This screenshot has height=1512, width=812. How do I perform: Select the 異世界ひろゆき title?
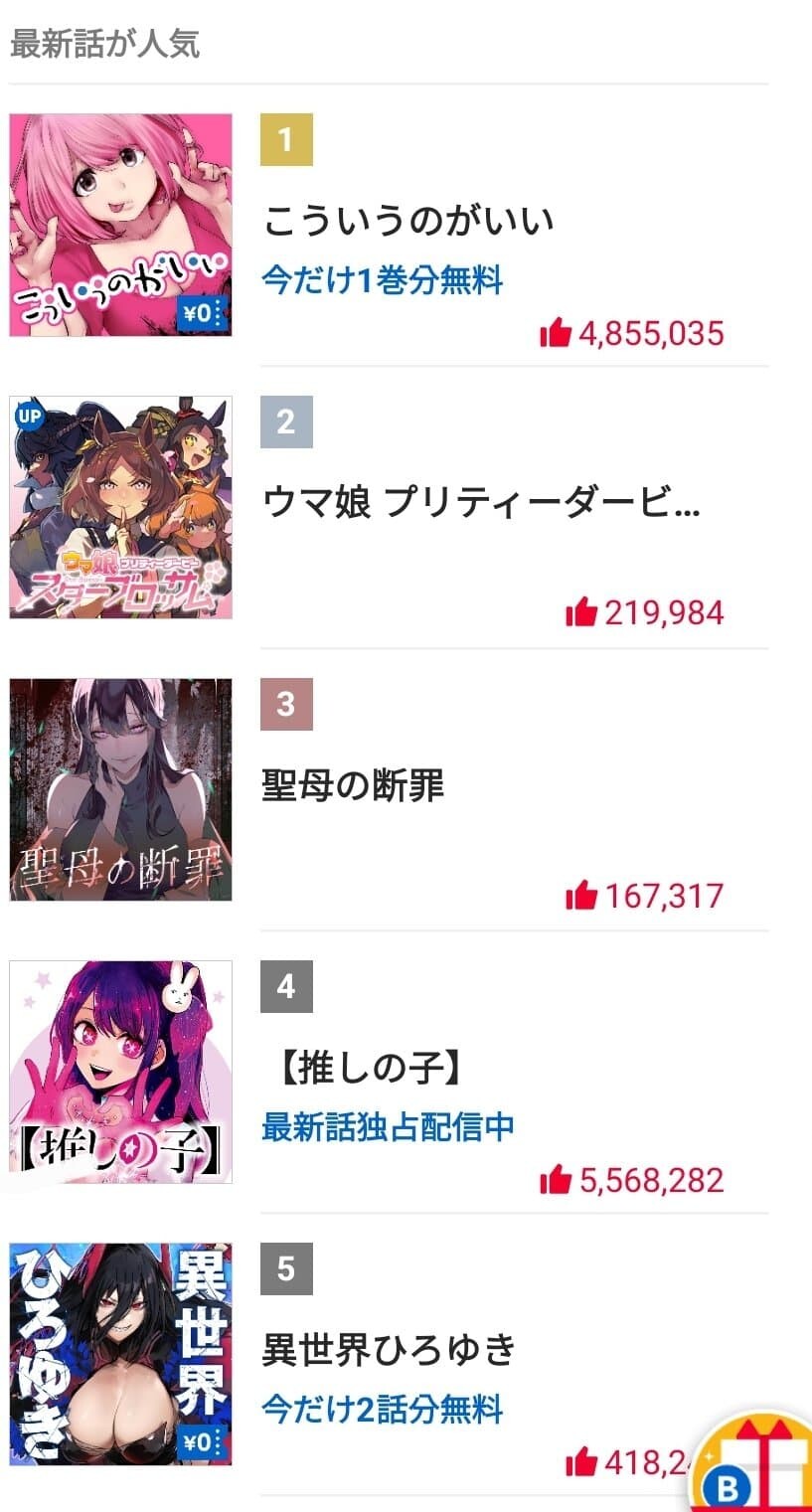pyautogui.click(x=390, y=1351)
